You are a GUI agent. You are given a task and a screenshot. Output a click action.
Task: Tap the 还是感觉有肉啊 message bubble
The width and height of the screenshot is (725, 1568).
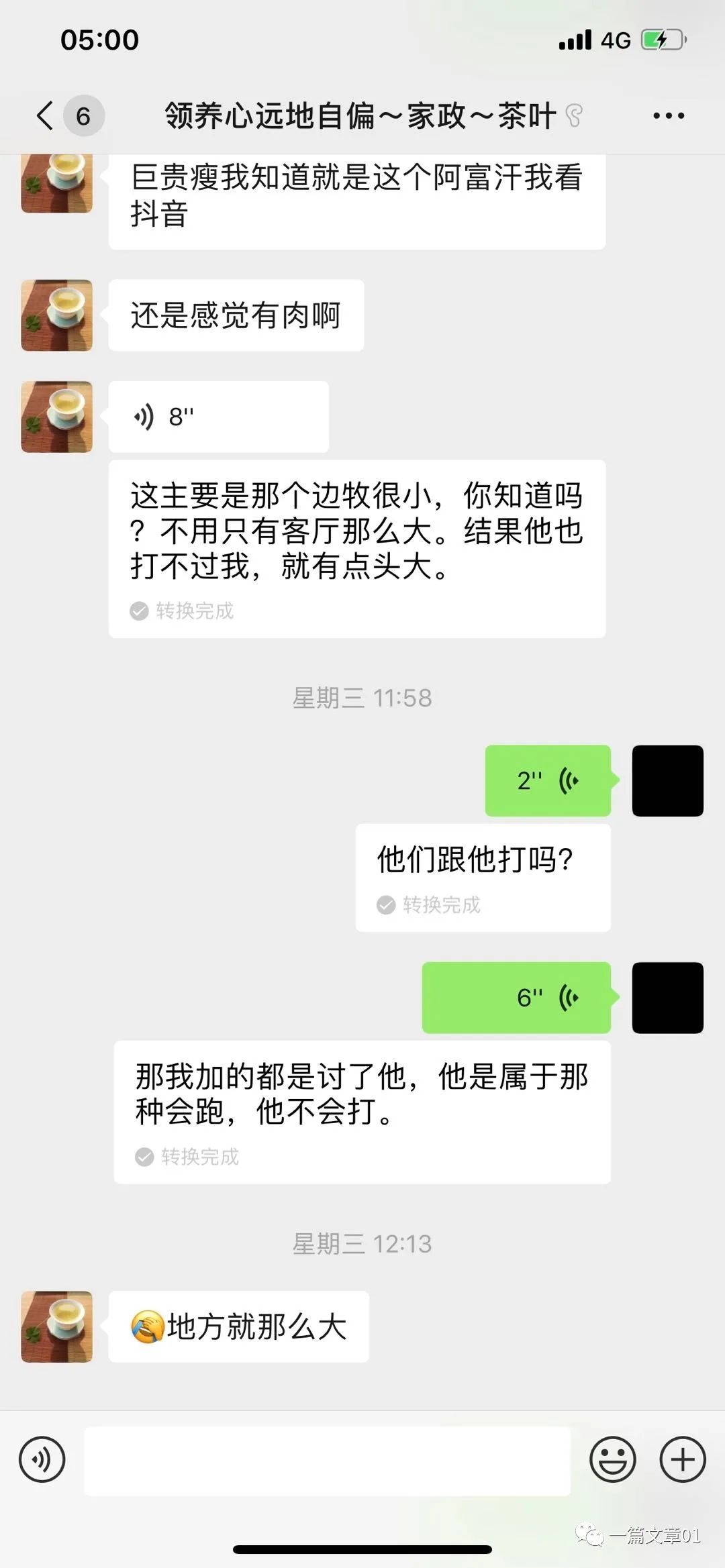[235, 314]
